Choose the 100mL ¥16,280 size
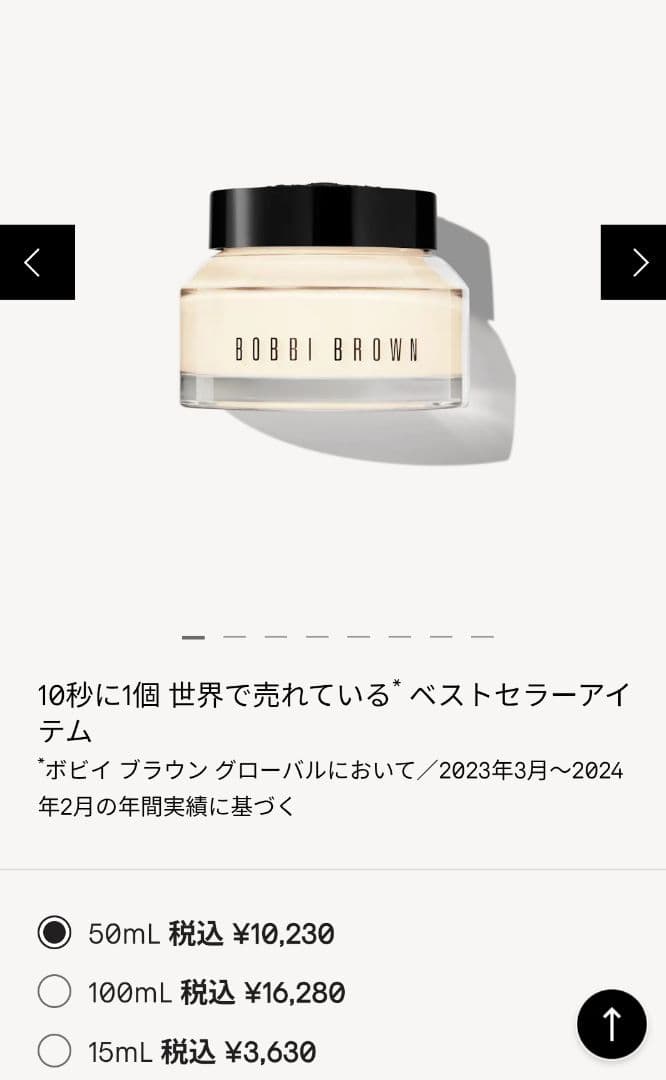The width and height of the screenshot is (666, 1080). coord(54,992)
